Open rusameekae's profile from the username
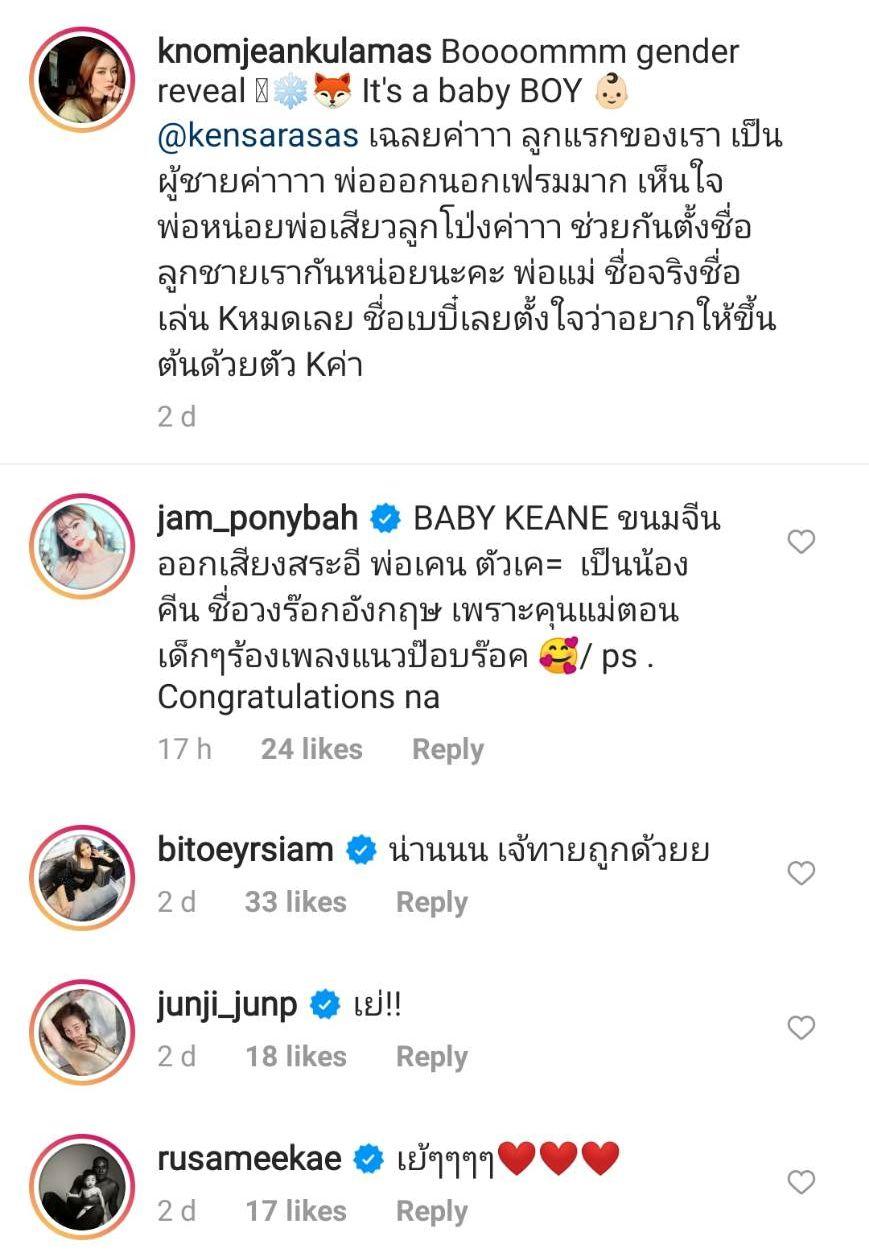 pos(249,1159)
